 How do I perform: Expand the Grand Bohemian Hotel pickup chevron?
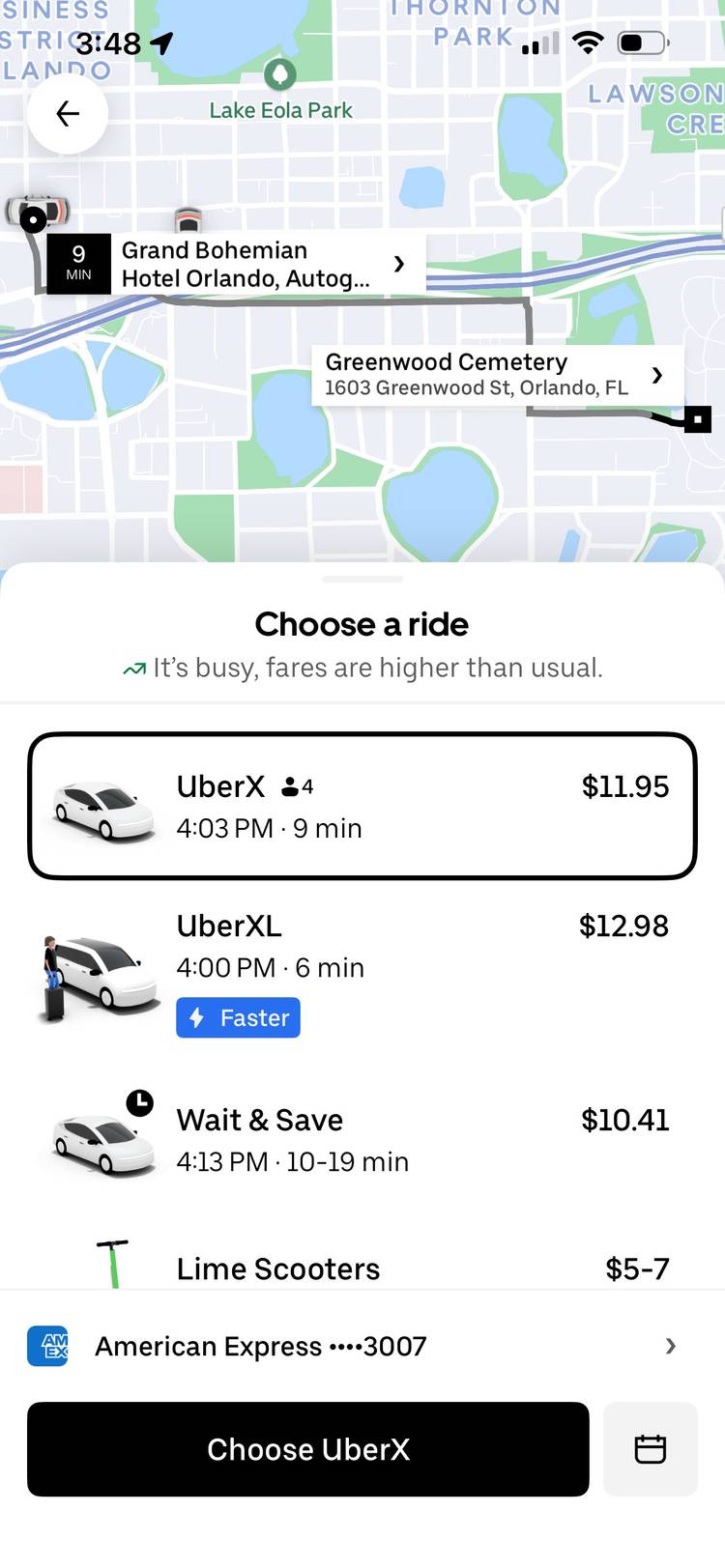[x=397, y=263]
